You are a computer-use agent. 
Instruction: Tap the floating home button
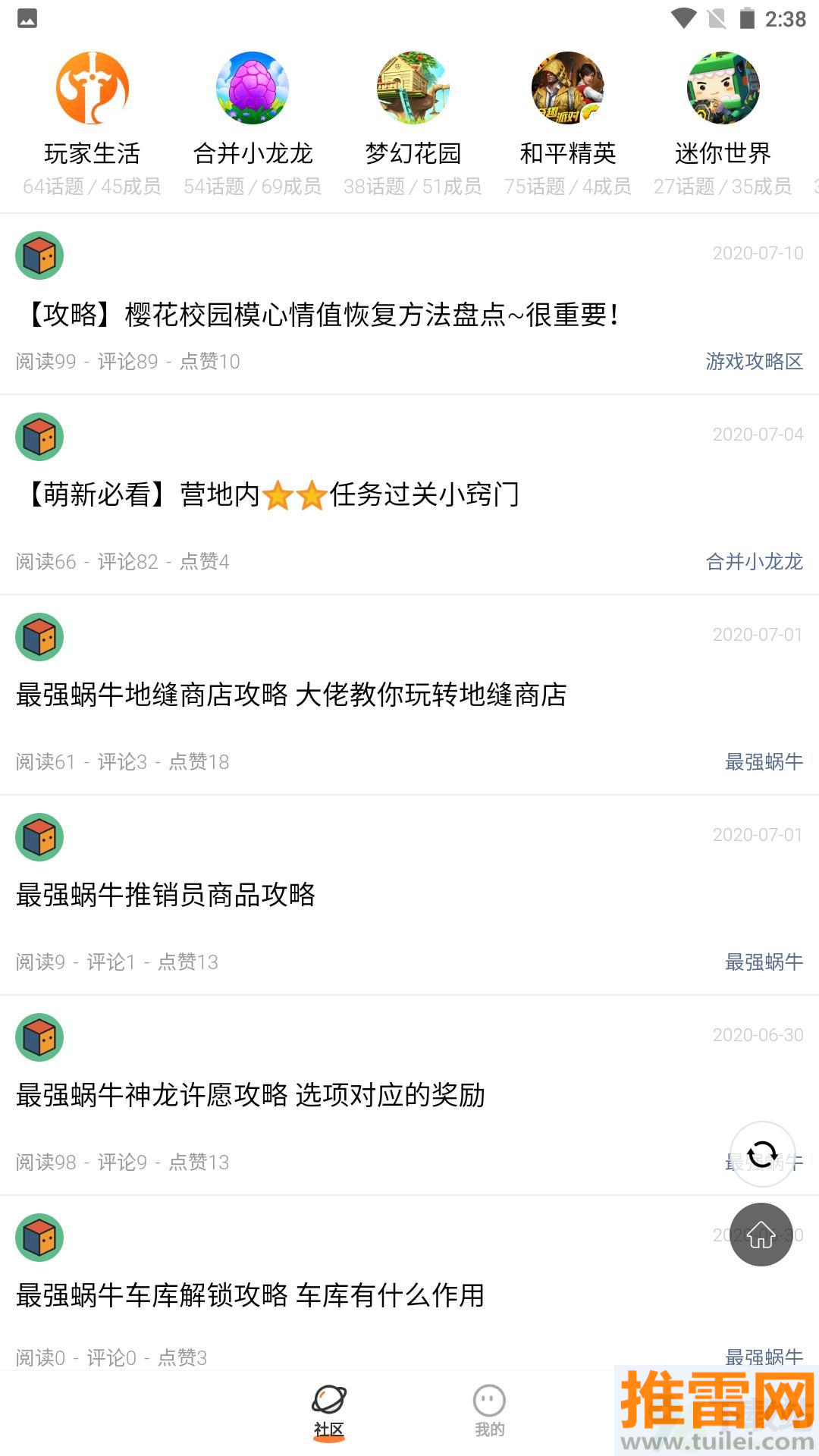click(x=761, y=1235)
